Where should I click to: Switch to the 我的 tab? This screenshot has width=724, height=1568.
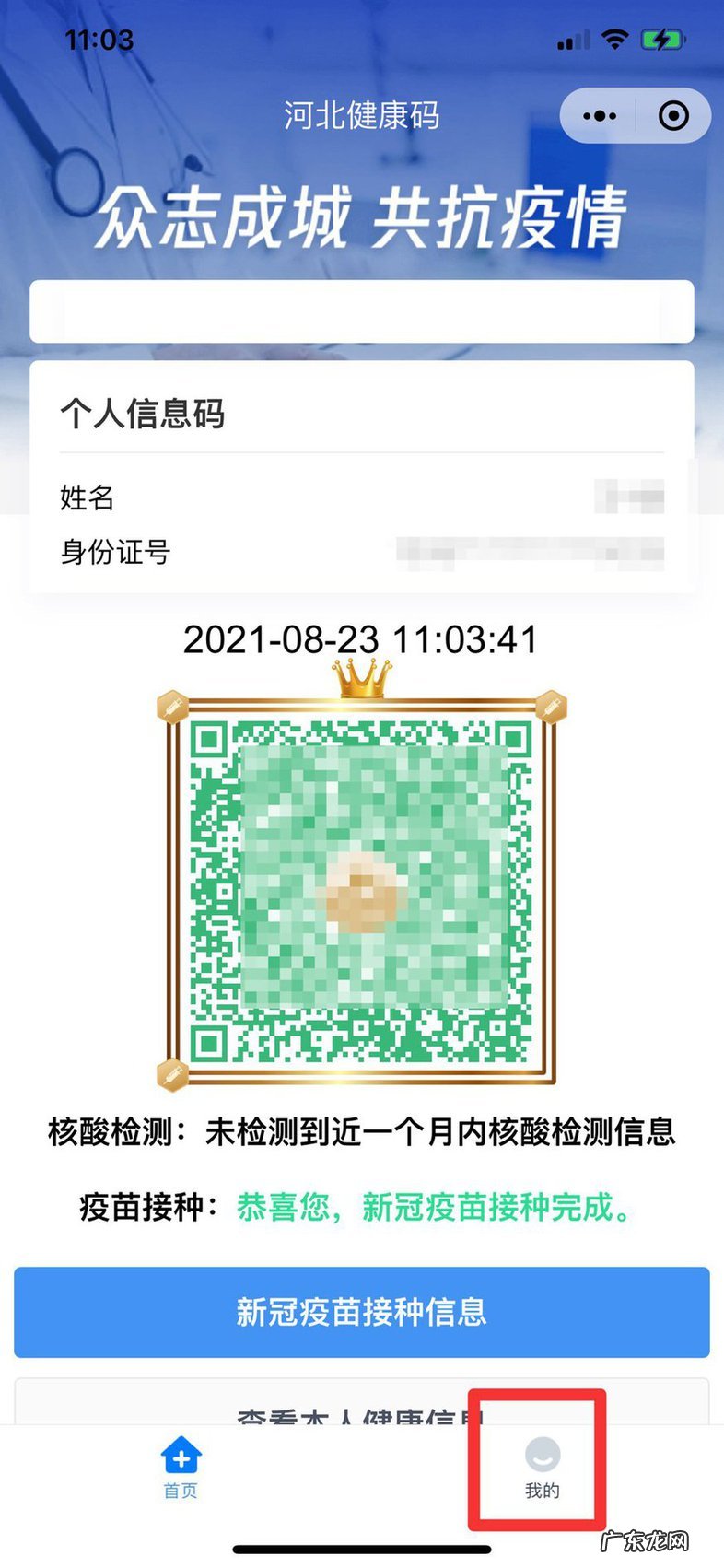pos(542,1469)
